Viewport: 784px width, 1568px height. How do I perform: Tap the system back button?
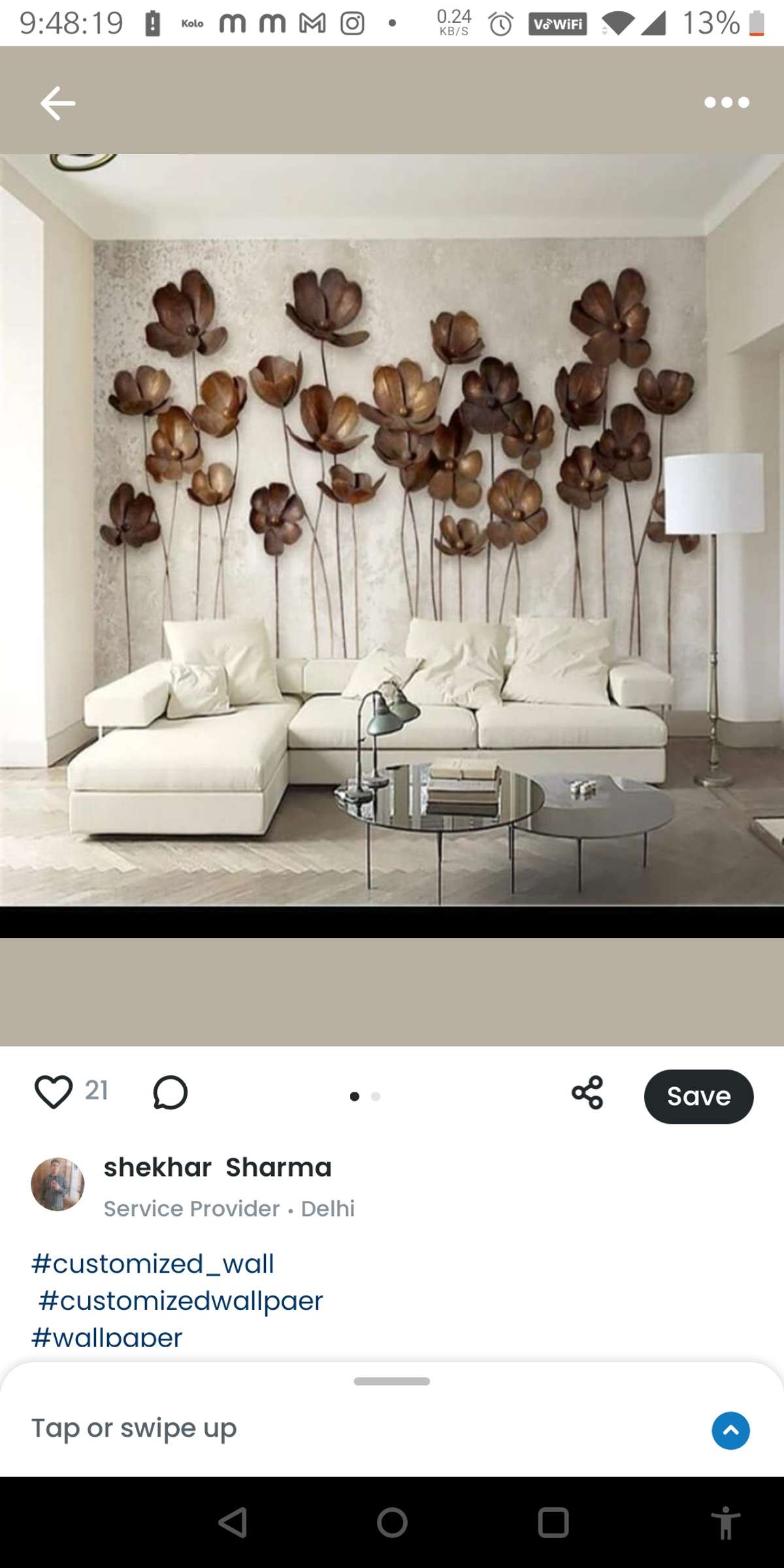pos(233,1524)
